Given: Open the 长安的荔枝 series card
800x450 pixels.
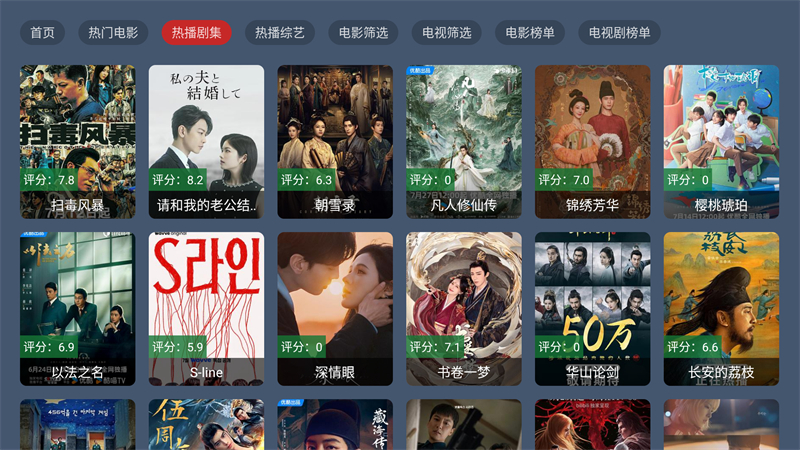Looking at the screenshot, I should (721, 308).
